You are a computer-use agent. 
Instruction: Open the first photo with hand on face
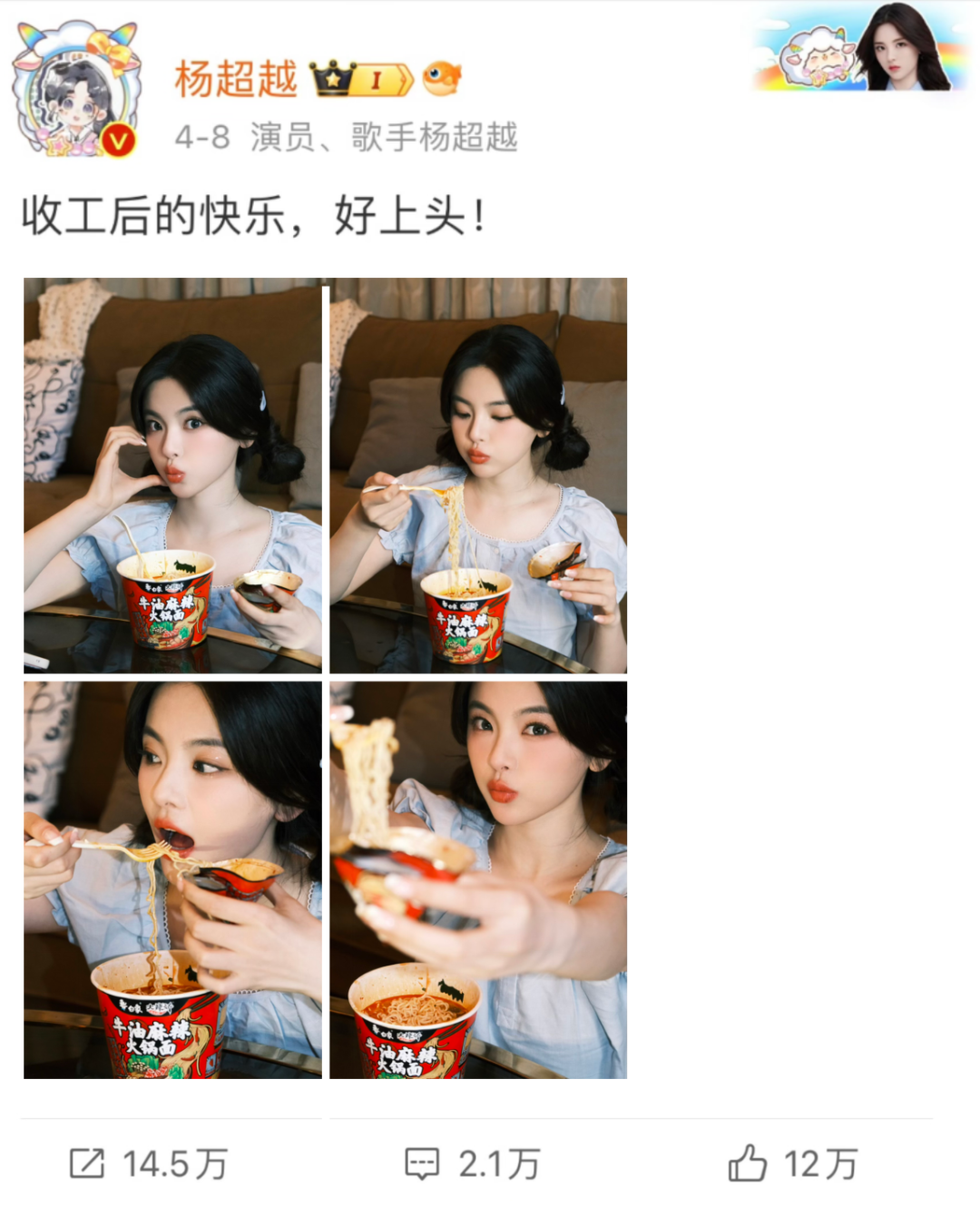point(172,476)
